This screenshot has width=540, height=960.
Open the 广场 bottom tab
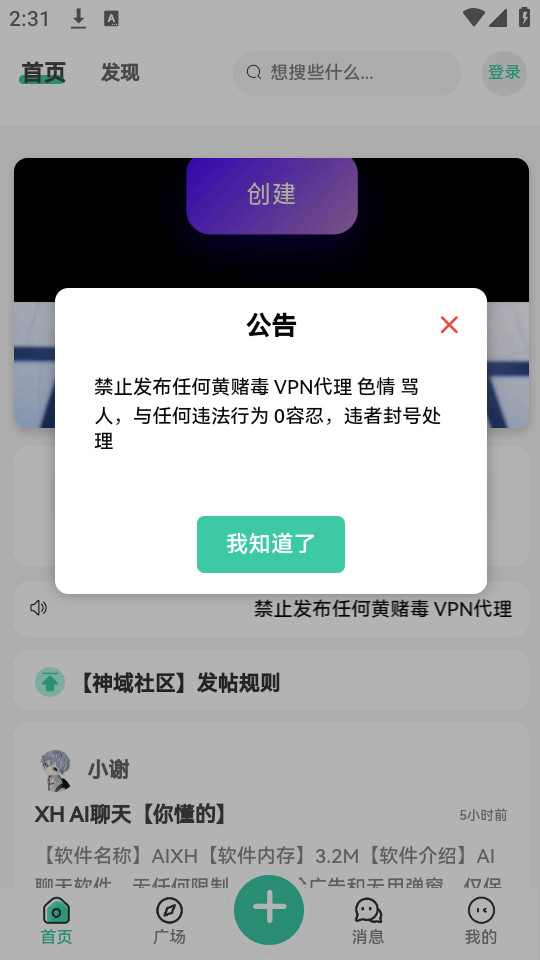click(169, 921)
